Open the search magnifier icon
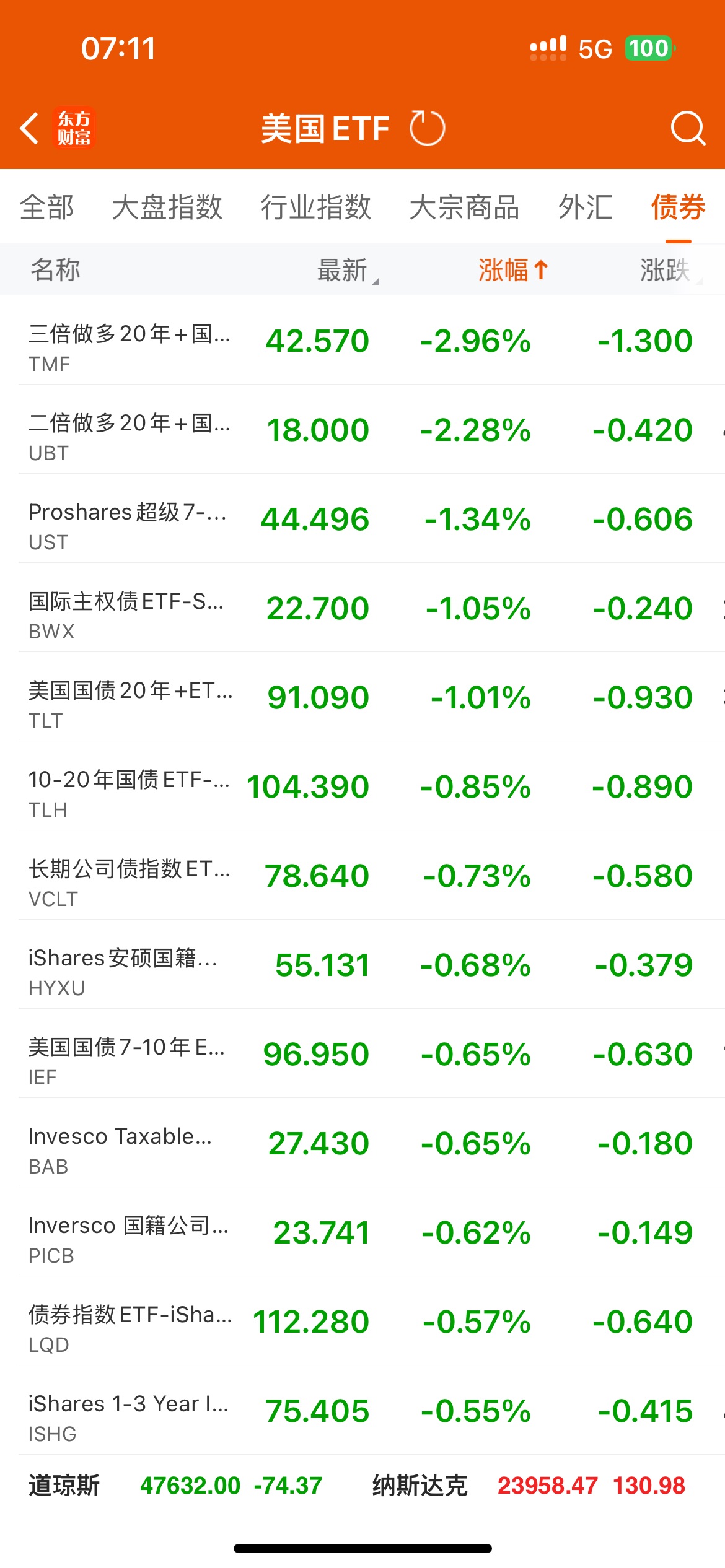The width and height of the screenshot is (725, 1568). (687, 128)
